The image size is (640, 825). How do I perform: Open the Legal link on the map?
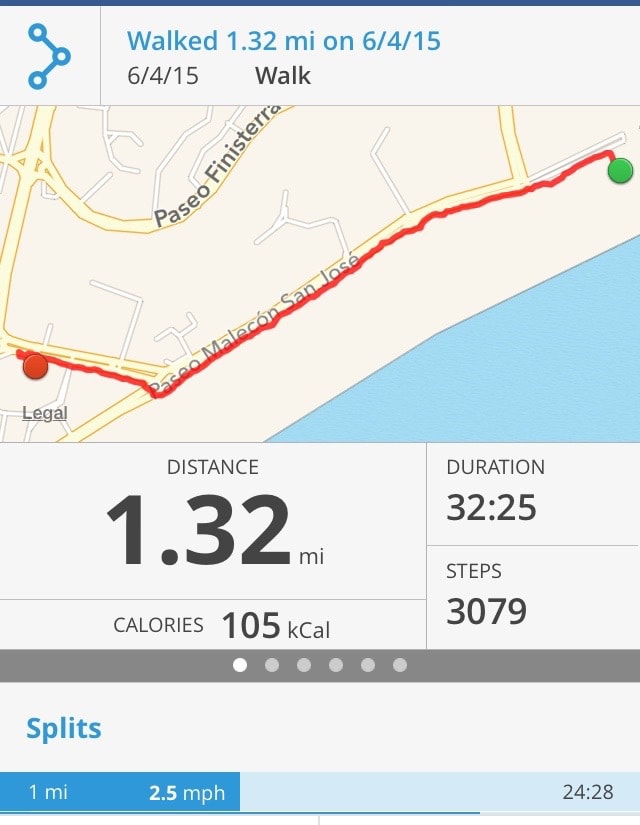(x=45, y=413)
